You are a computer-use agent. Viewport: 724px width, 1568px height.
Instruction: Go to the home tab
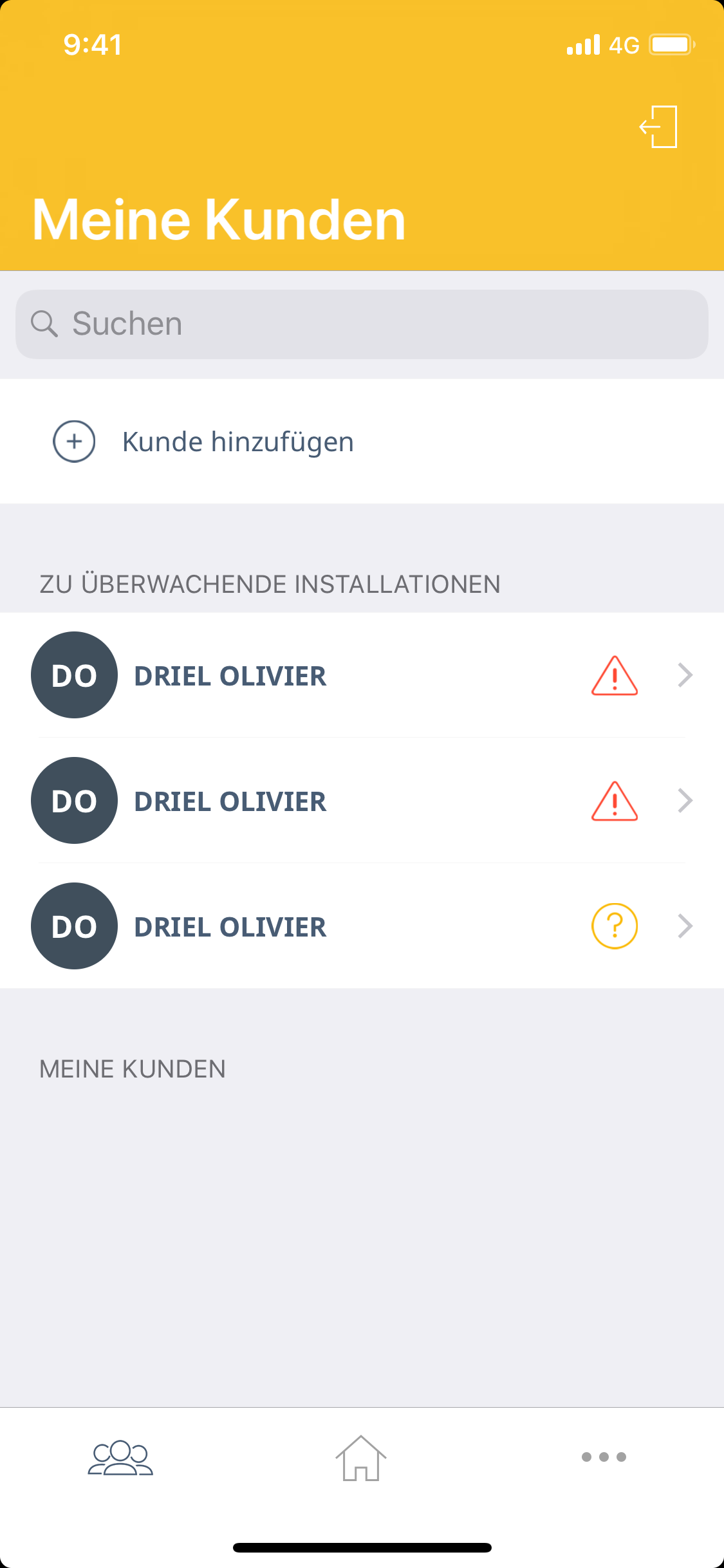(x=361, y=1457)
